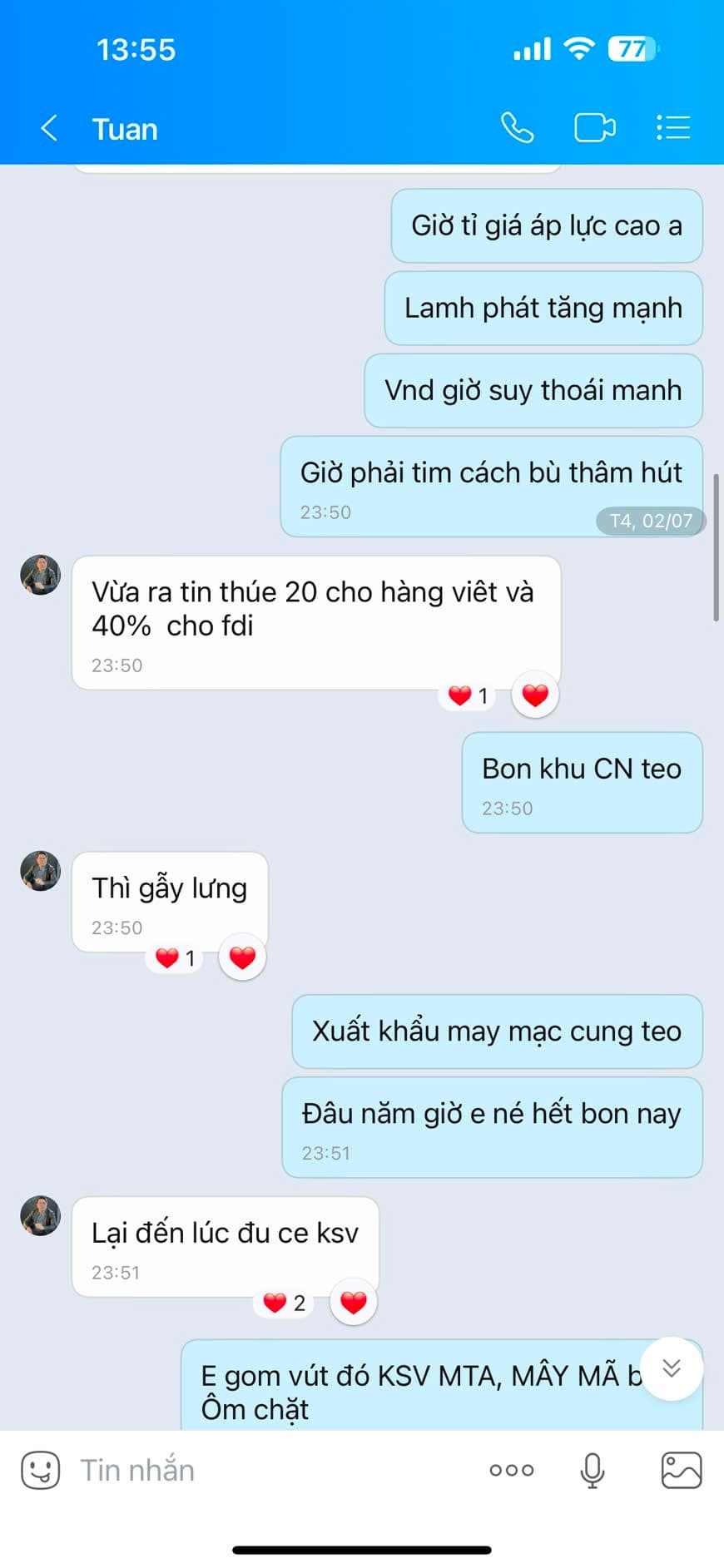Record a voice message
Viewport: 724px width, 1568px height.
tap(592, 1470)
